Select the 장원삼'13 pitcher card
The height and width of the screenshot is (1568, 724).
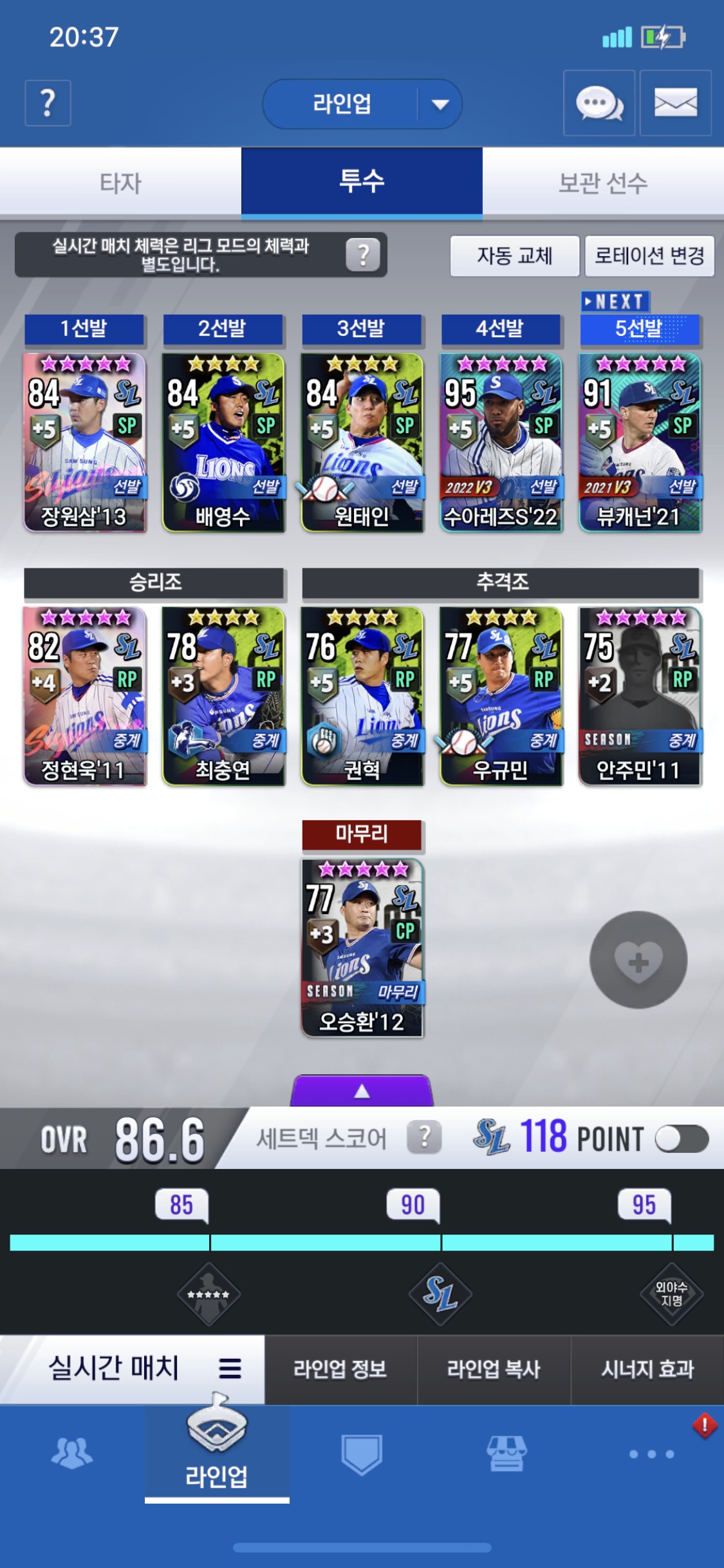pyautogui.click(x=84, y=442)
